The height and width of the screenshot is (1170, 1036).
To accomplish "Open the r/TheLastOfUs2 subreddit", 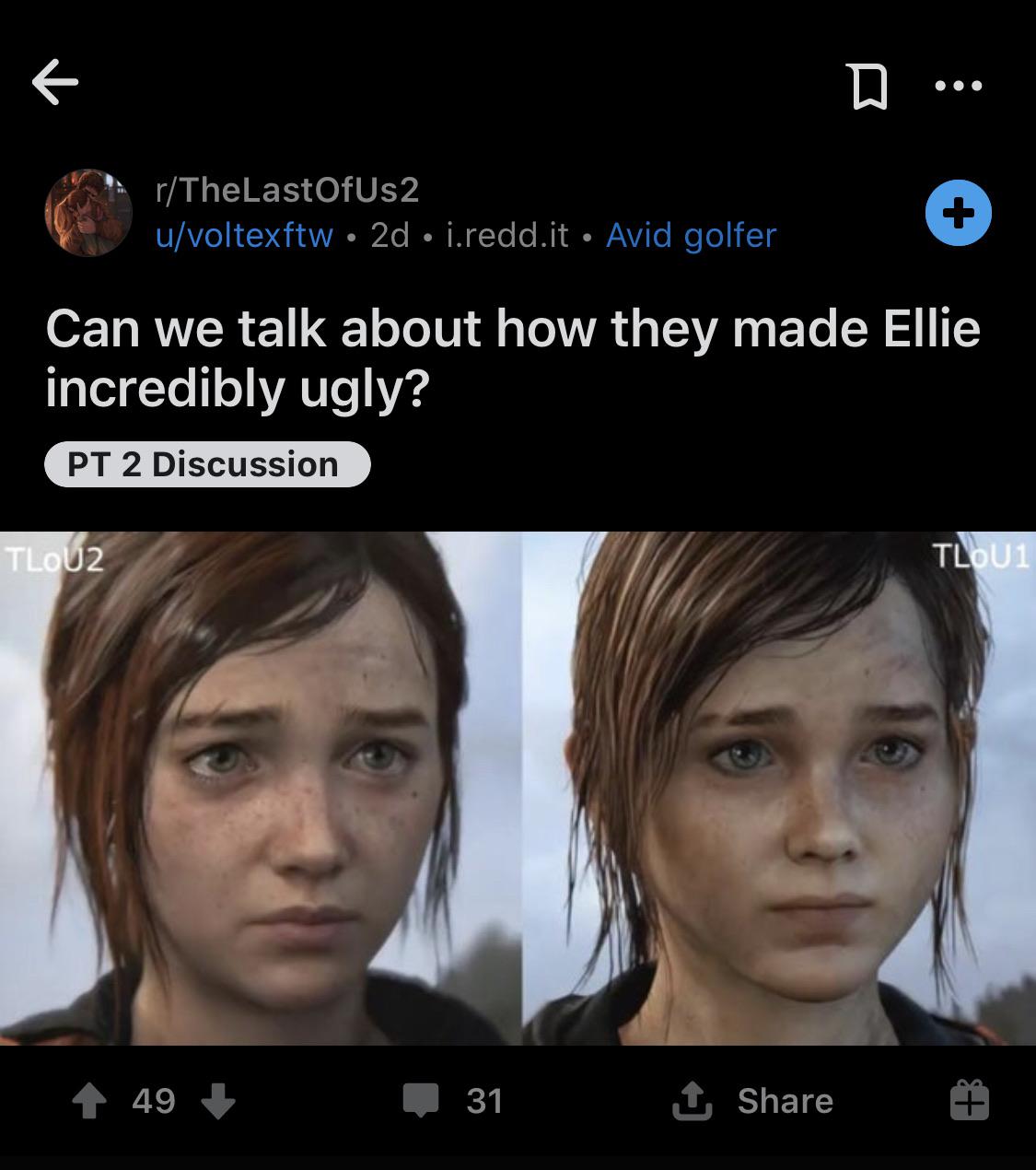I will tap(287, 190).
